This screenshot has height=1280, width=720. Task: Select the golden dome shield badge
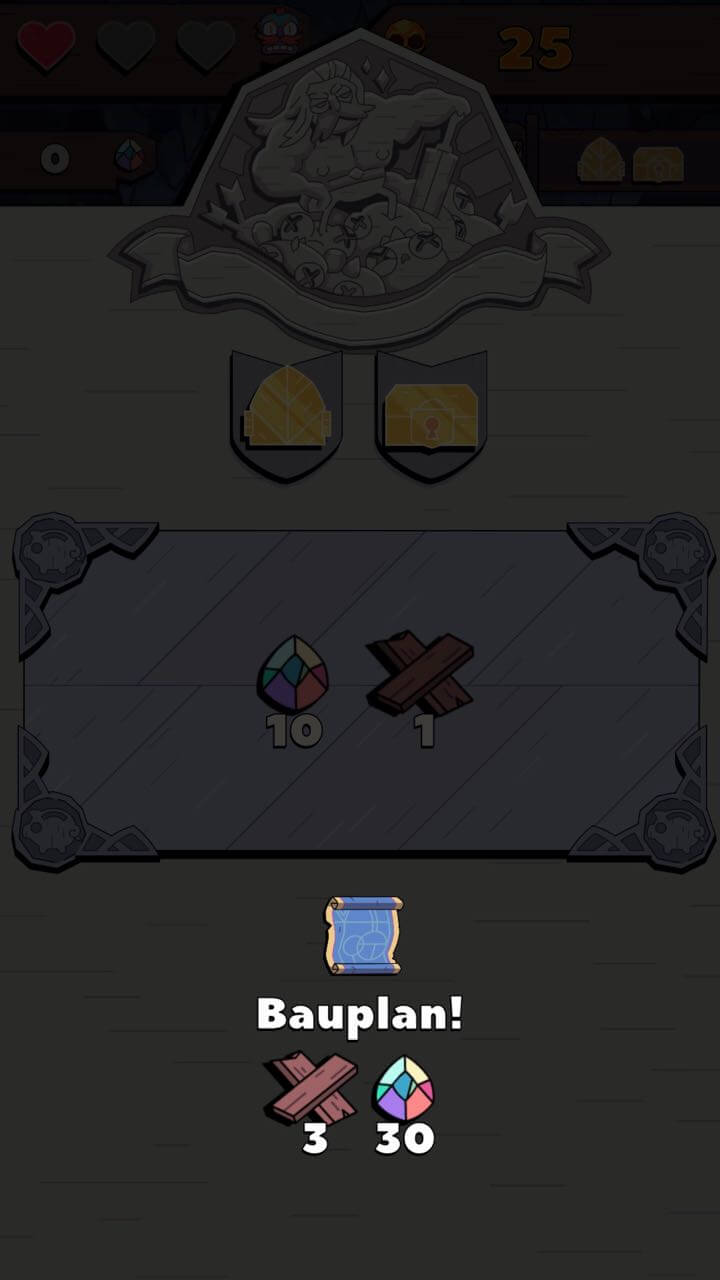click(287, 414)
